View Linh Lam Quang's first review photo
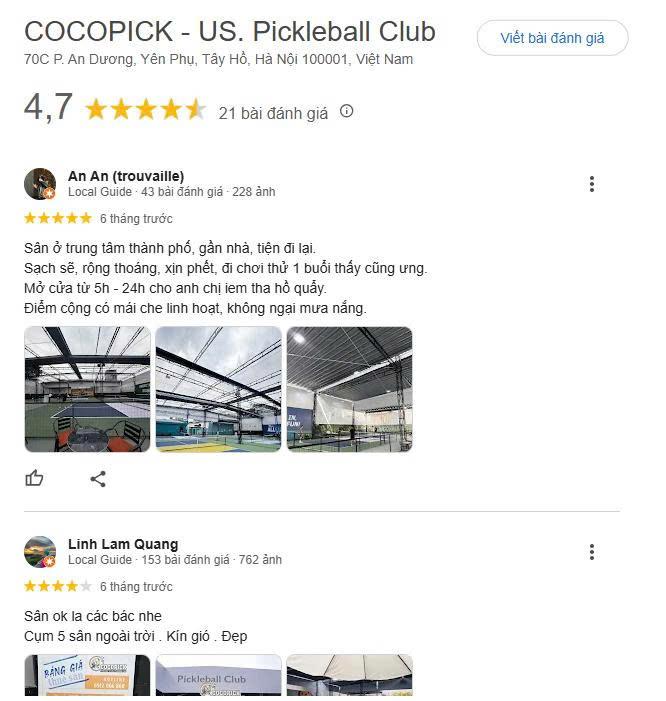Screen dimensions: 666x701 (87, 675)
